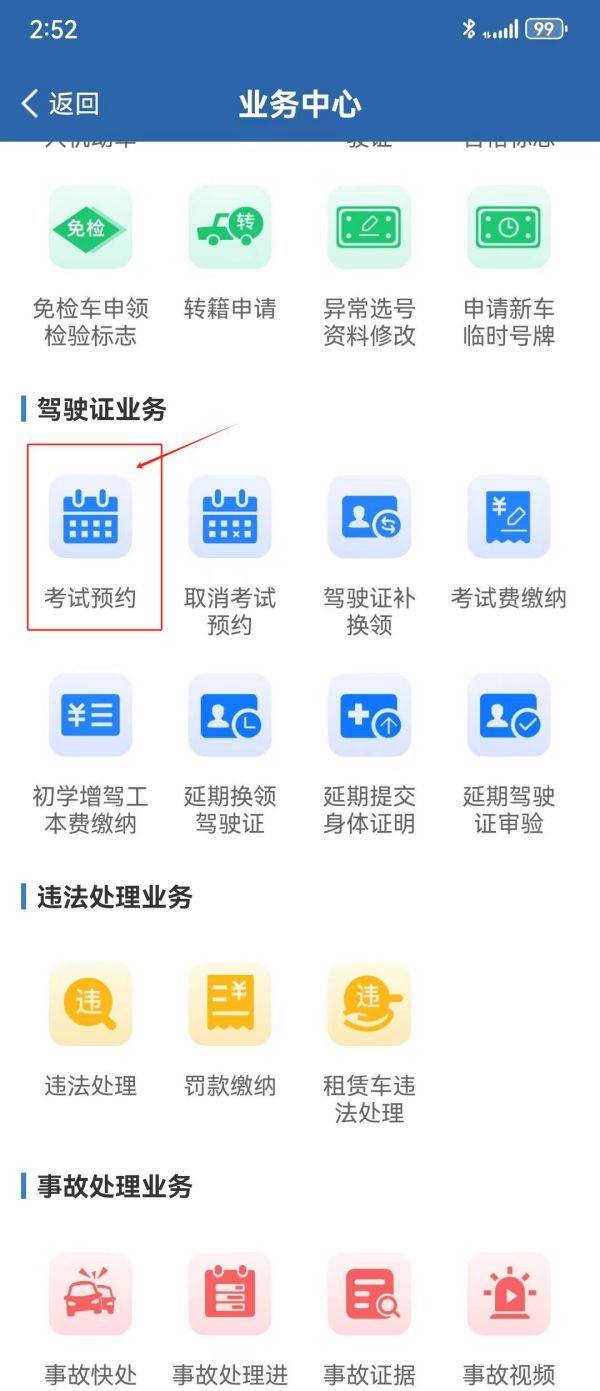Select the 事故处理进 item
Viewport: 600px width, 1391px height.
point(230,1294)
